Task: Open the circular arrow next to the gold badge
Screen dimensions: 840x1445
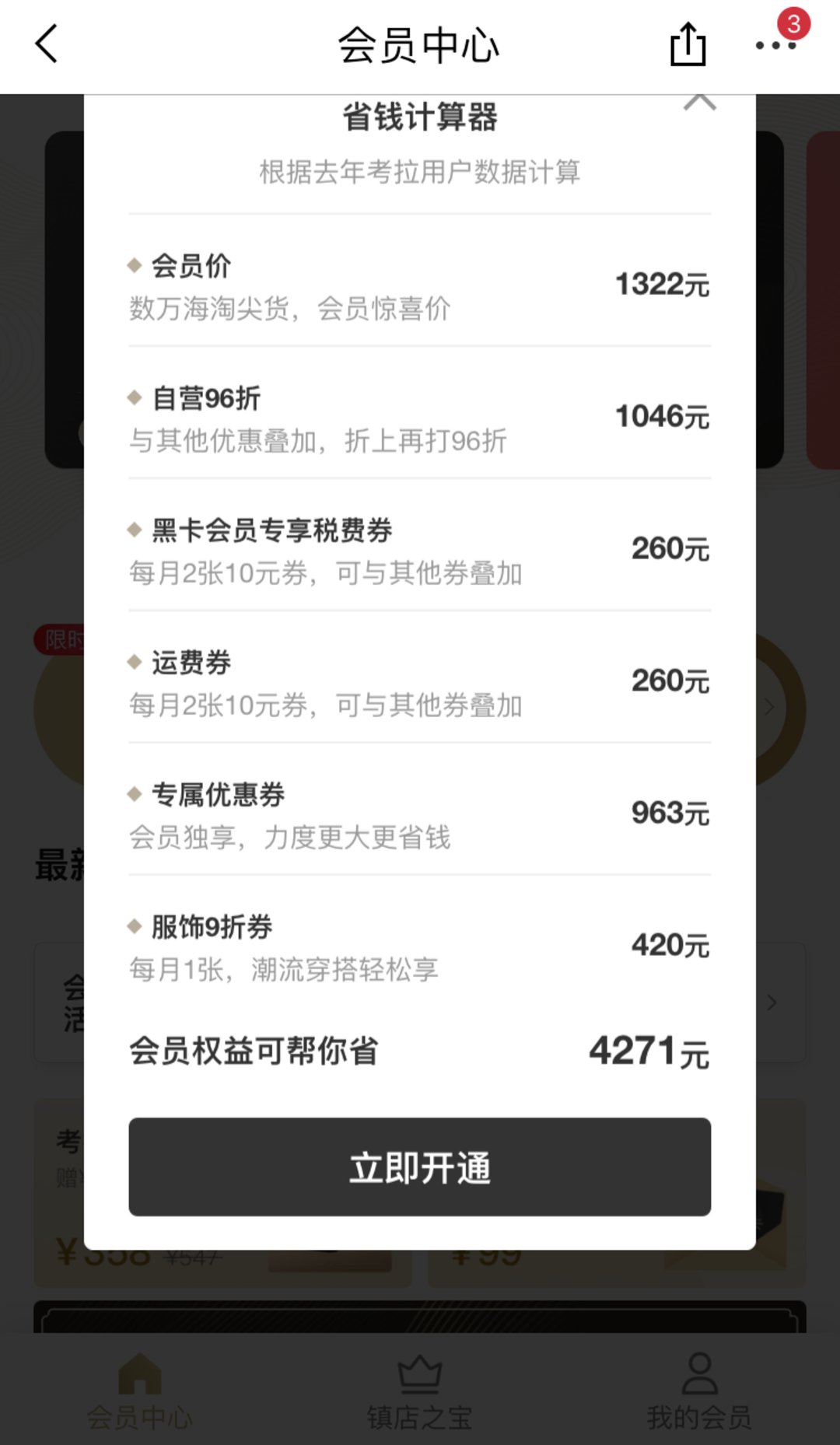Action: tap(769, 707)
